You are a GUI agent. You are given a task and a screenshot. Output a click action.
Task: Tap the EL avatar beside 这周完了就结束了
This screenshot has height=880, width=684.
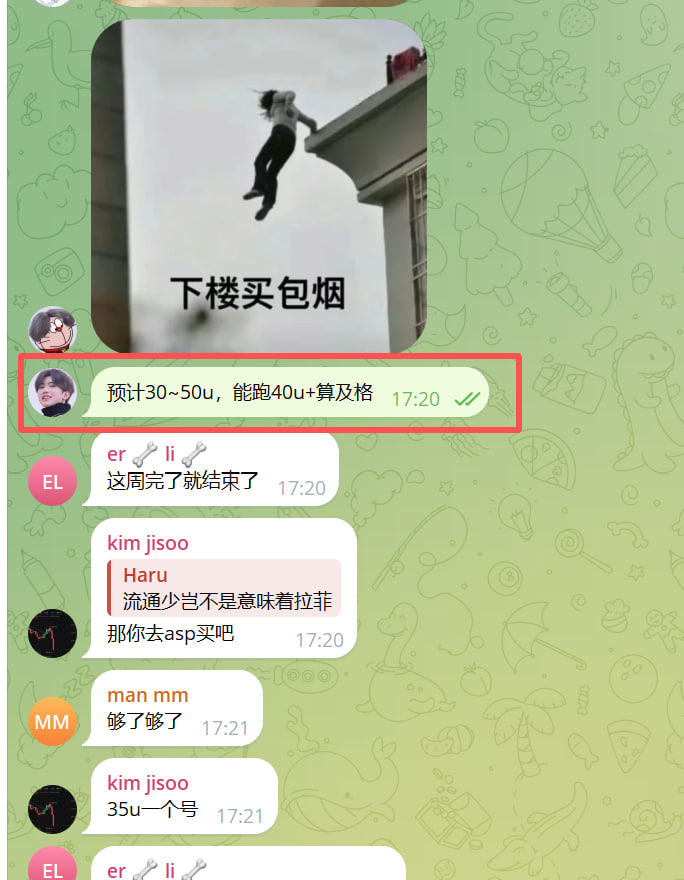coord(53,481)
